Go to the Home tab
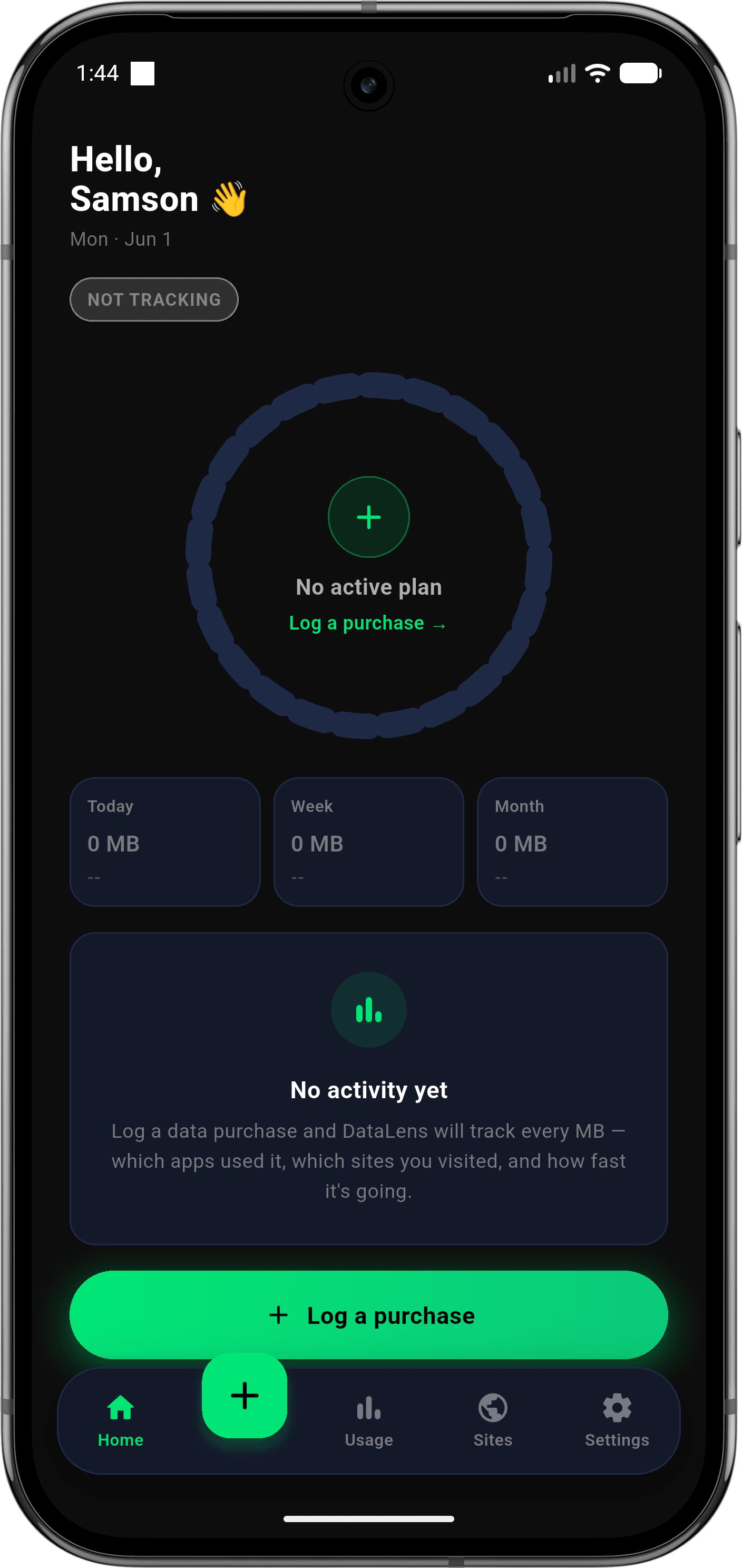This screenshot has width=742, height=1568. point(121,1421)
